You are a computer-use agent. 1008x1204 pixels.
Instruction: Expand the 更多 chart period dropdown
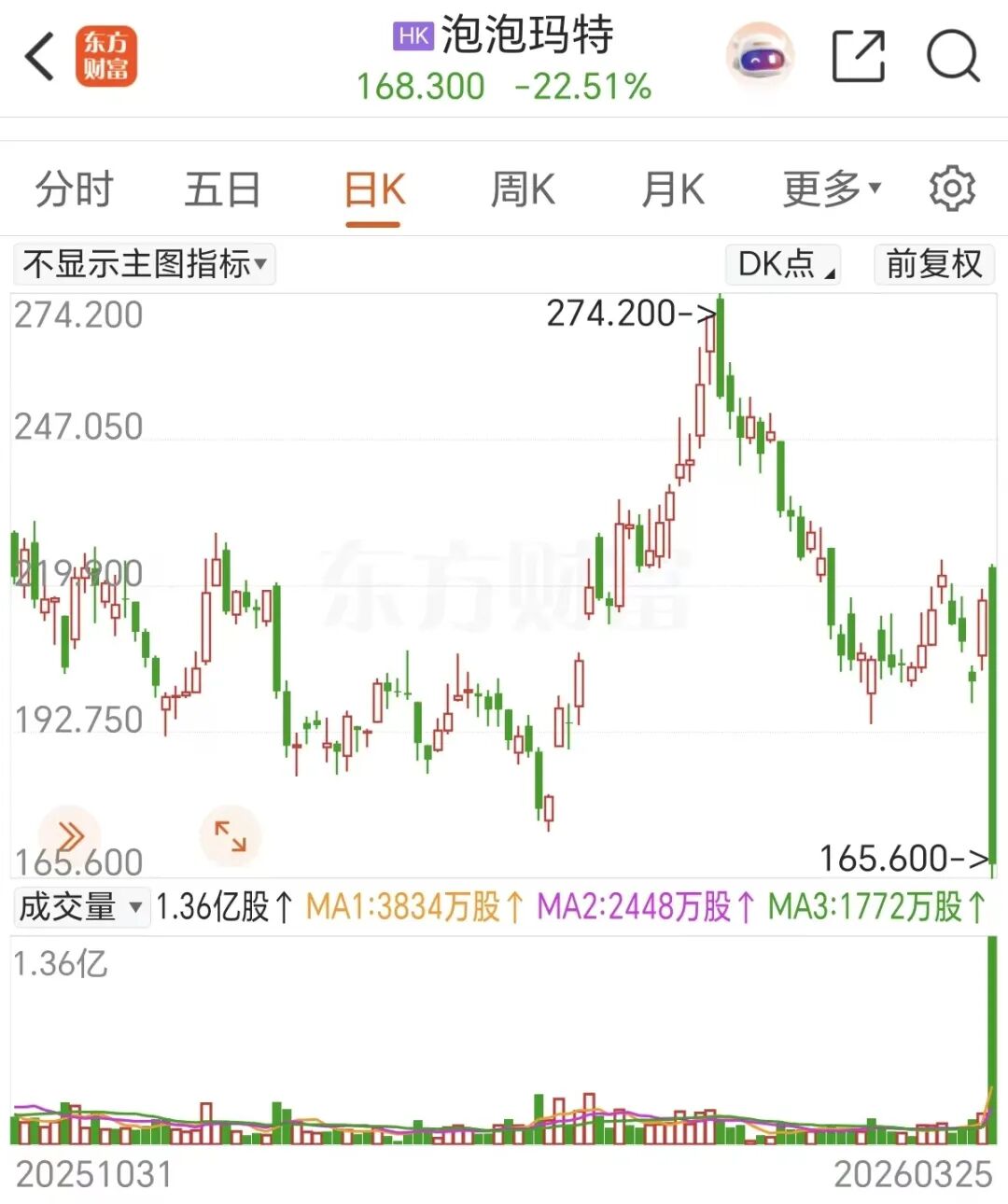coord(831,189)
